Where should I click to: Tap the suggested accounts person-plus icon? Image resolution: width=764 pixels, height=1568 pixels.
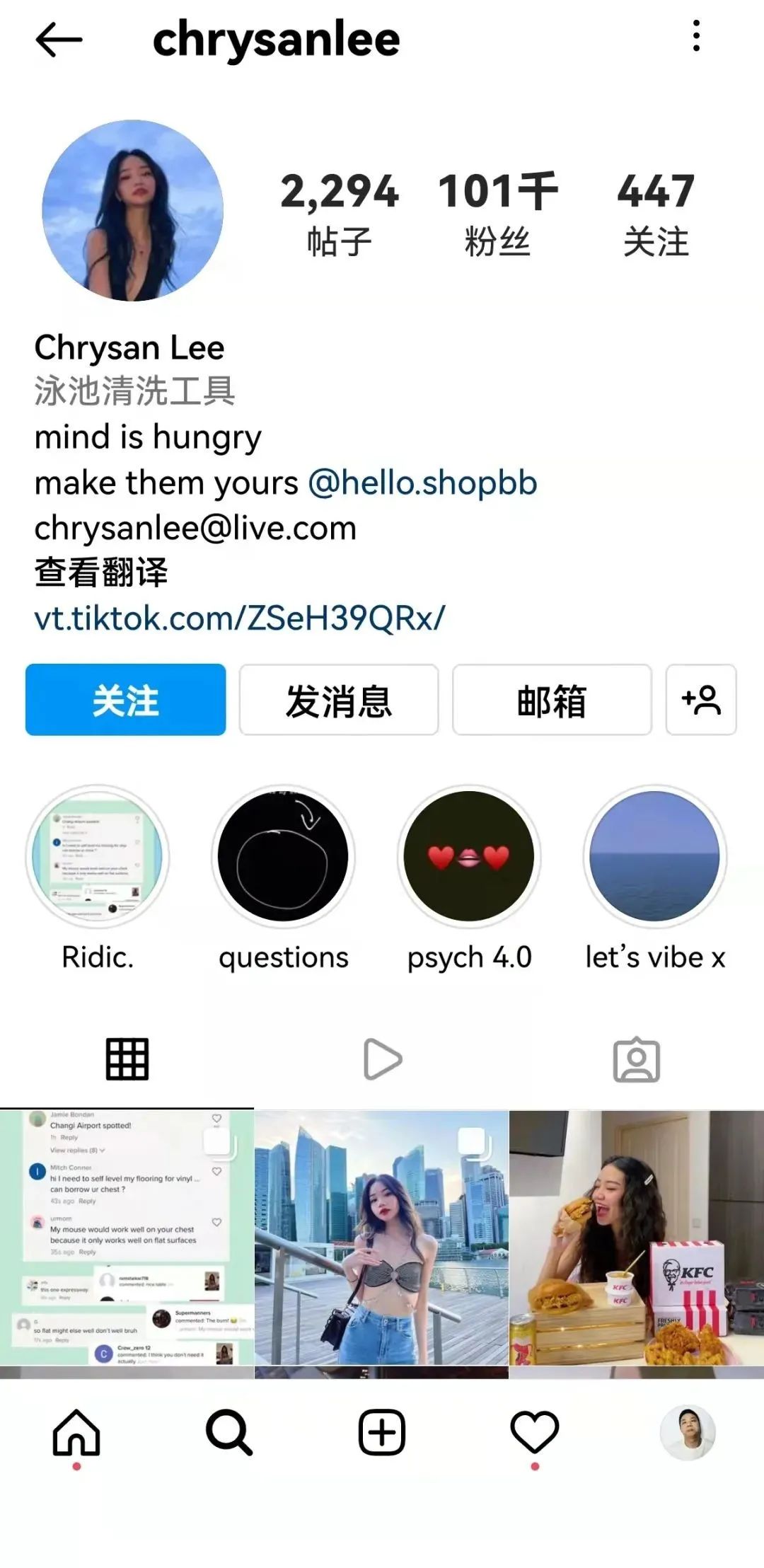[699, 700]
